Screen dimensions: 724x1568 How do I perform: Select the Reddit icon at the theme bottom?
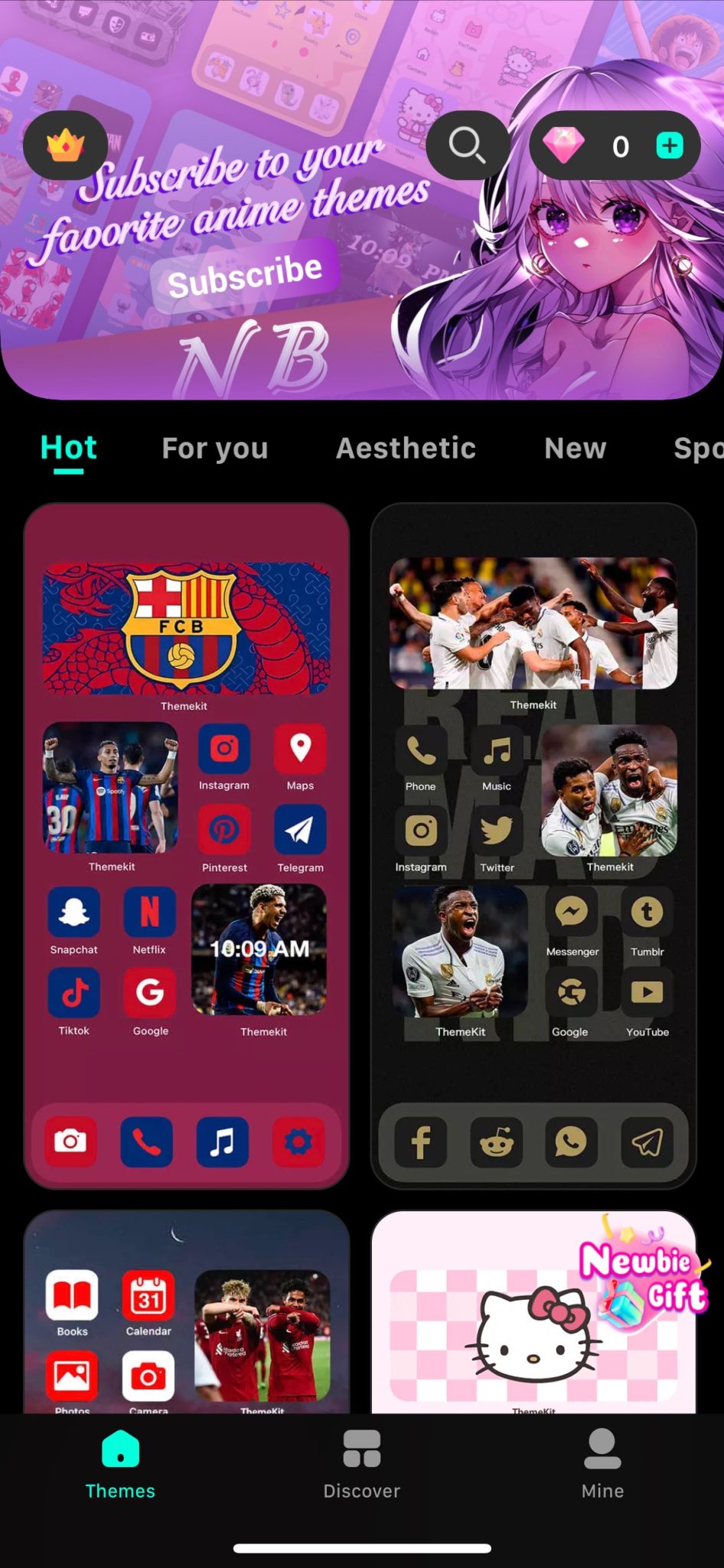pyautogui.click(x=497, y=1142)
